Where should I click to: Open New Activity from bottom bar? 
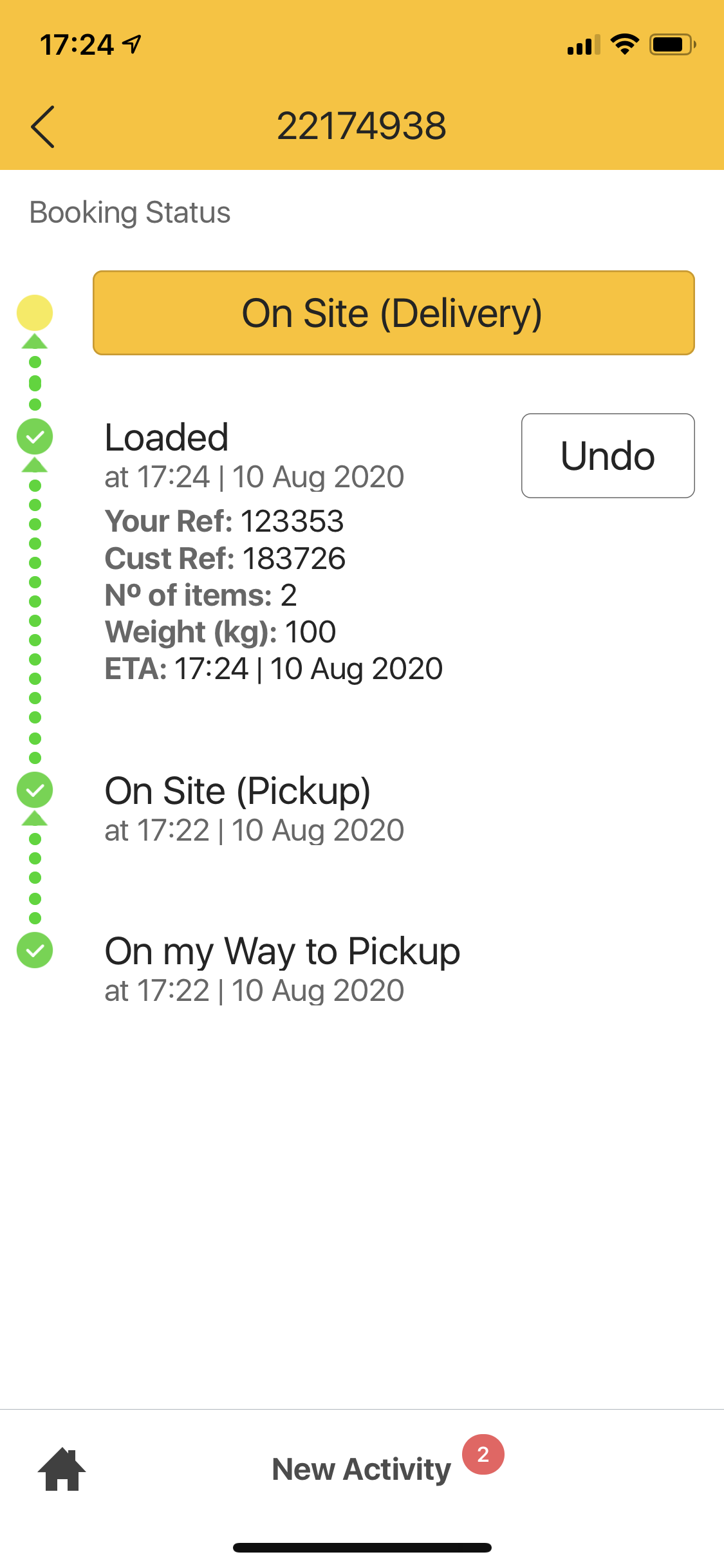pyautogui.click(x=361, y=1470)
